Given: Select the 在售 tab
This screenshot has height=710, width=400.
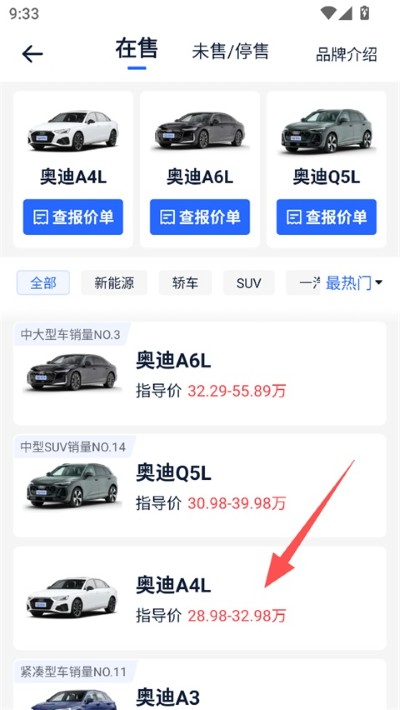Looking at the screenshot, I should pyautogui.click(x=136, y=48).
